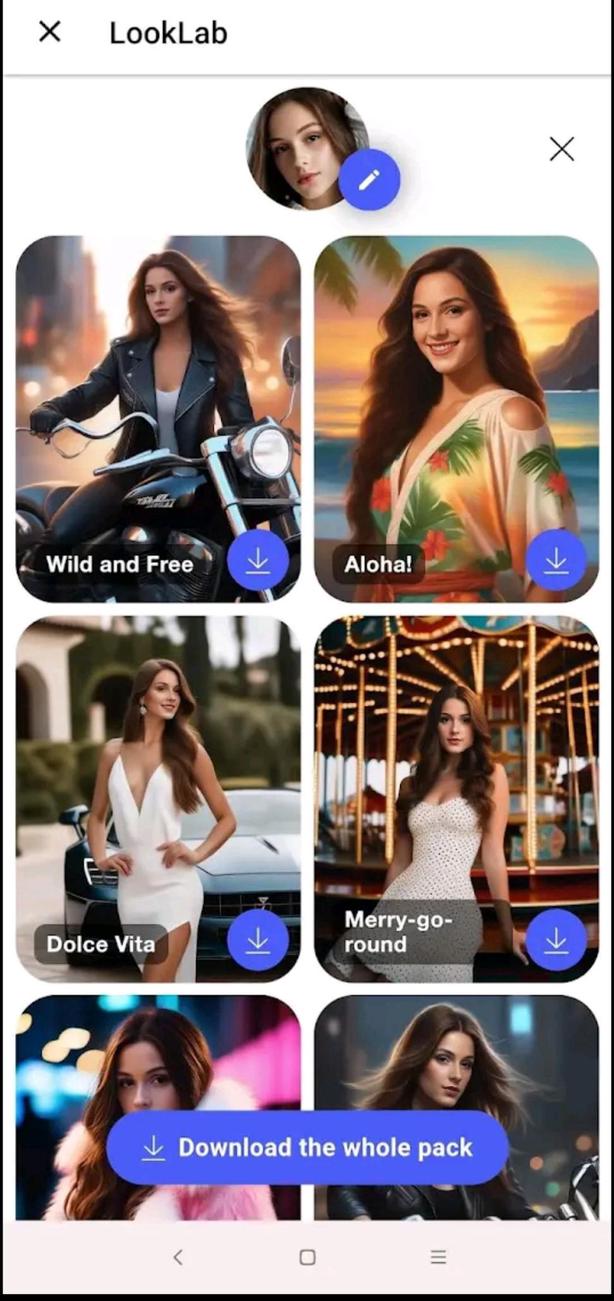Edit the profile photo with pencil button
Screen dimensions: 614x1301
point(369,180)
